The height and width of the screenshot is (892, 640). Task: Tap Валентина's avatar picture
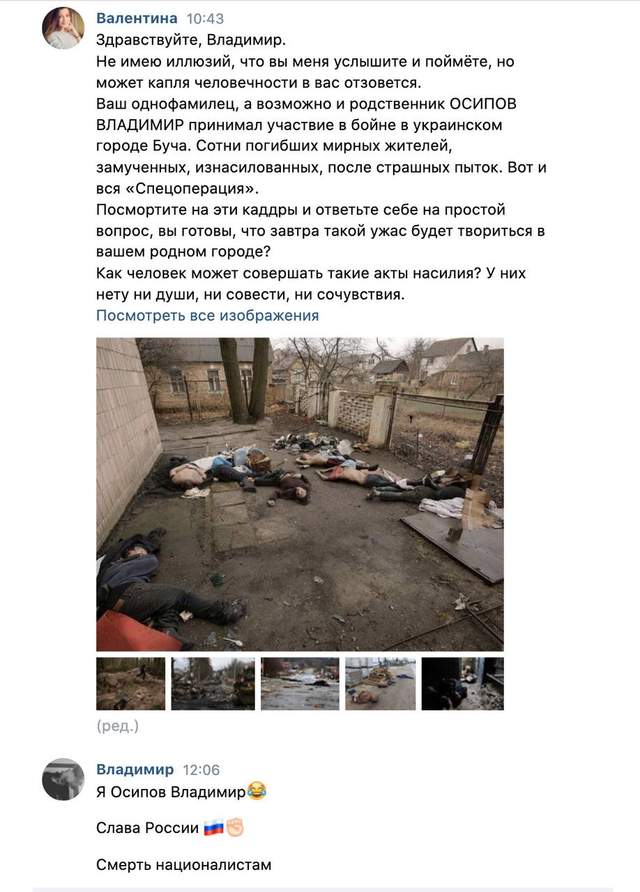pyautogui.click(x=63, y=28)
